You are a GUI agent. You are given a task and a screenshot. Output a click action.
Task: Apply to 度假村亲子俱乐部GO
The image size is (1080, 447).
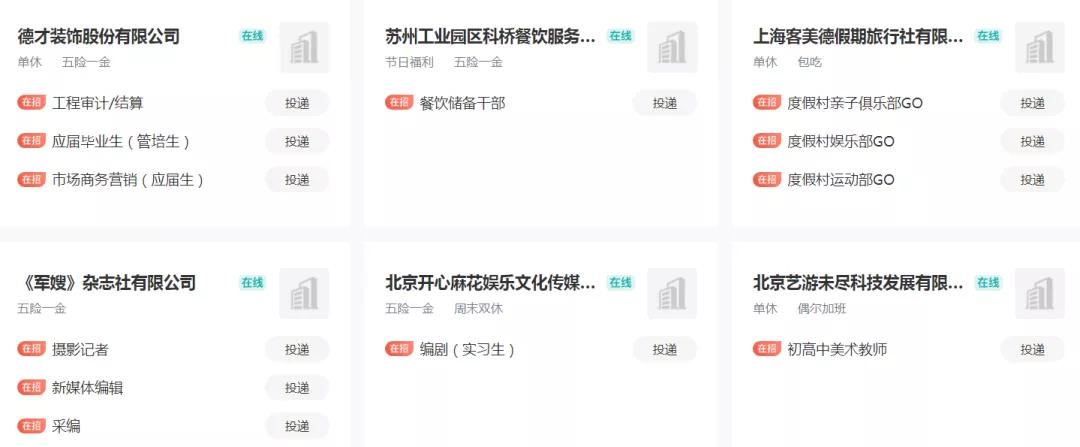[1032, 103]
